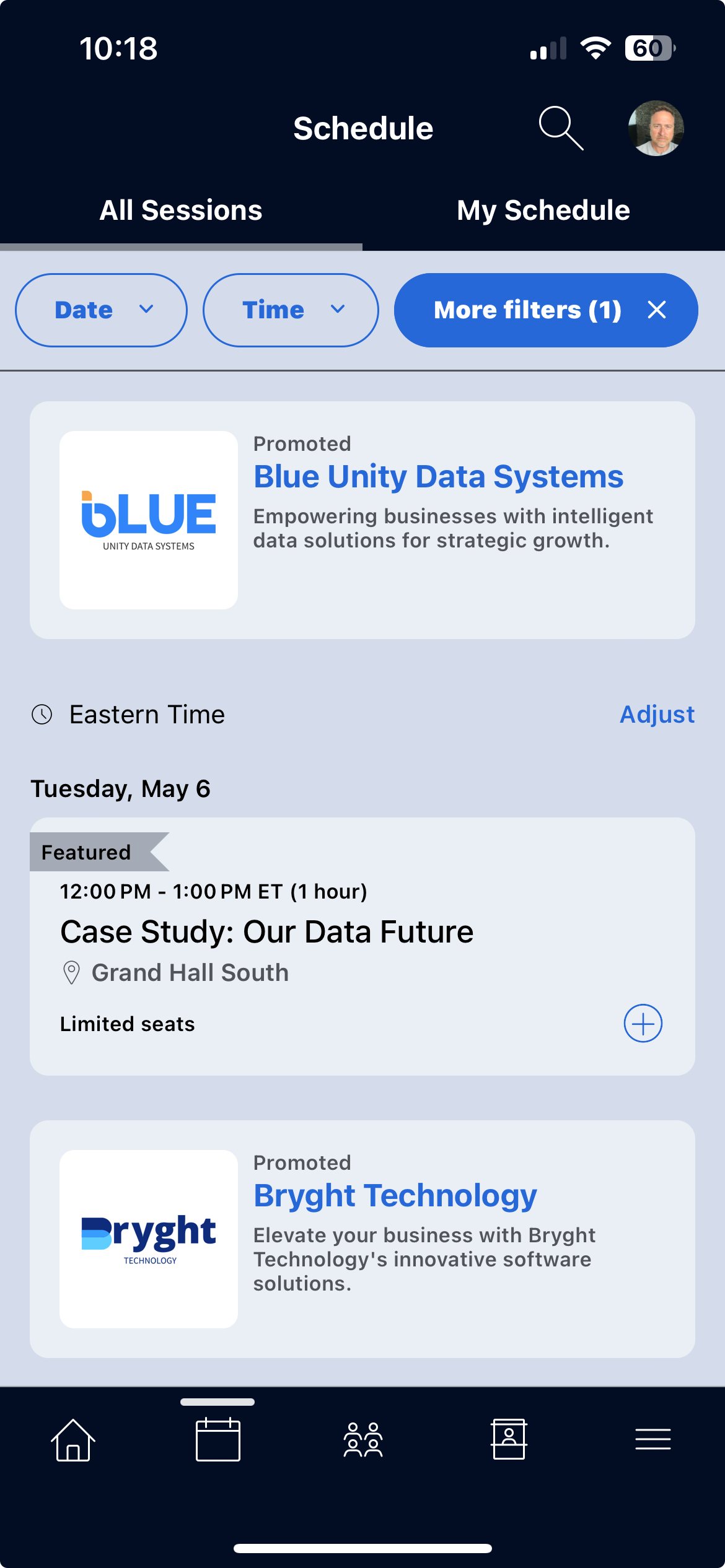
Task: Tap the calendar schedule tab
Action: (x=218, y=1440)
